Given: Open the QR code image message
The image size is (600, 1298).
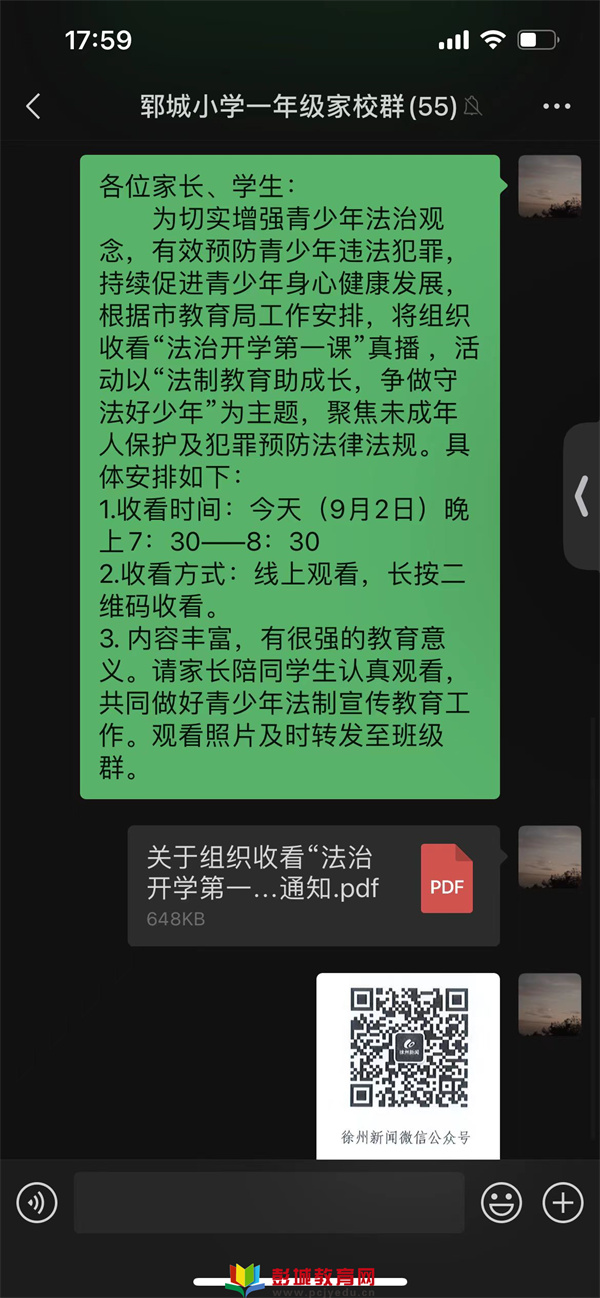Looking at the screenshot, I should click(408, 1065).
